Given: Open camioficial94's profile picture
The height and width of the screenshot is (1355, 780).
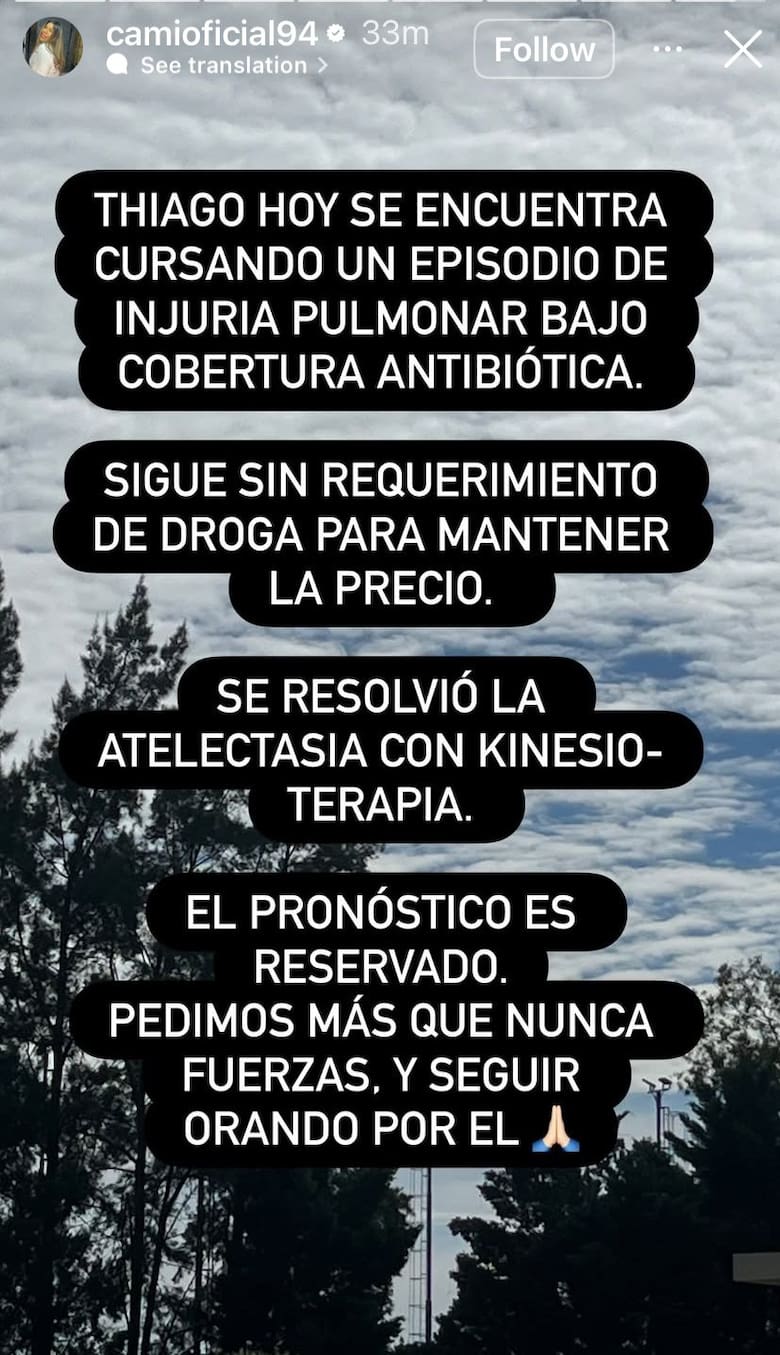Looking at the screenshot, I should click(53, 47).
